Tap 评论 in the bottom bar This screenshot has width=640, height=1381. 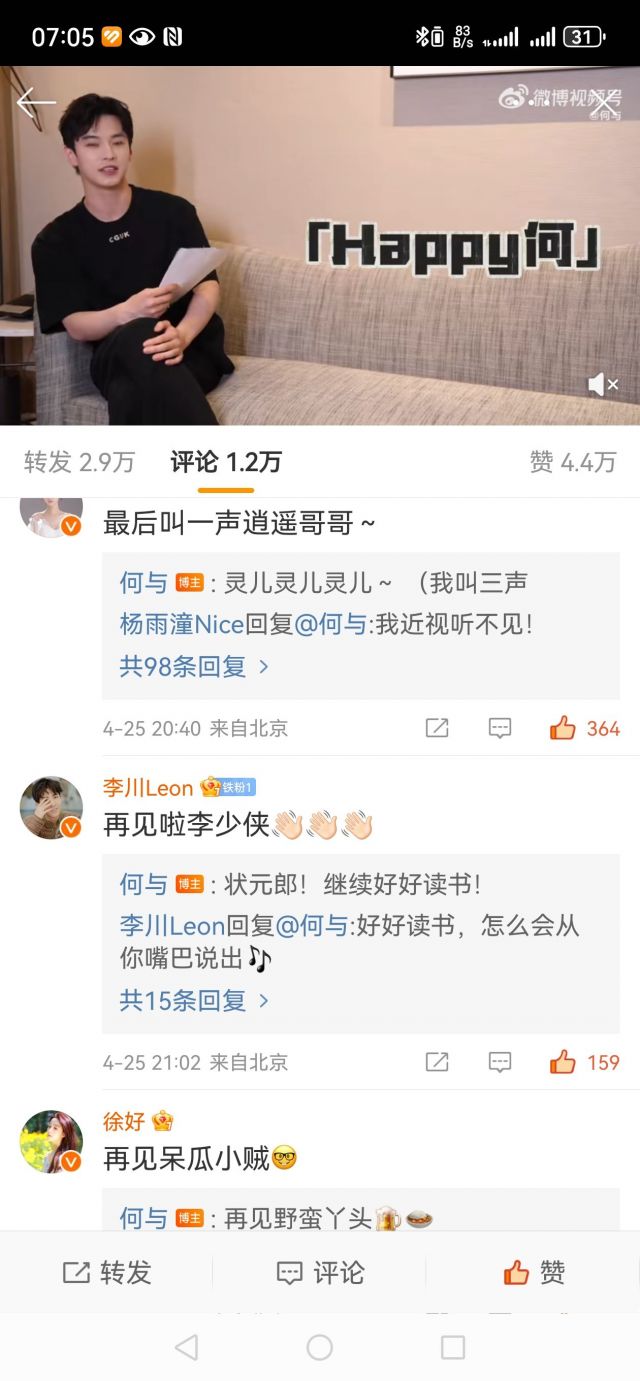[320, 1272]
